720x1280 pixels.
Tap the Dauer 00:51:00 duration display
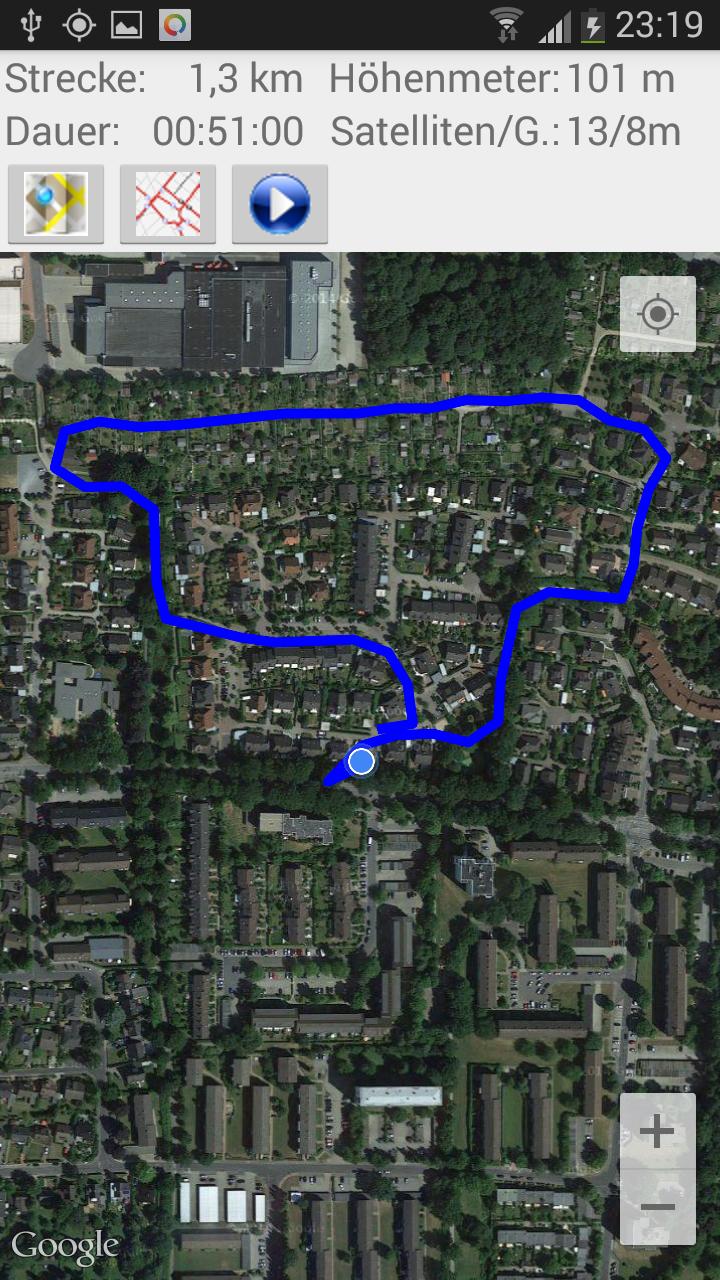coord(150,131)
